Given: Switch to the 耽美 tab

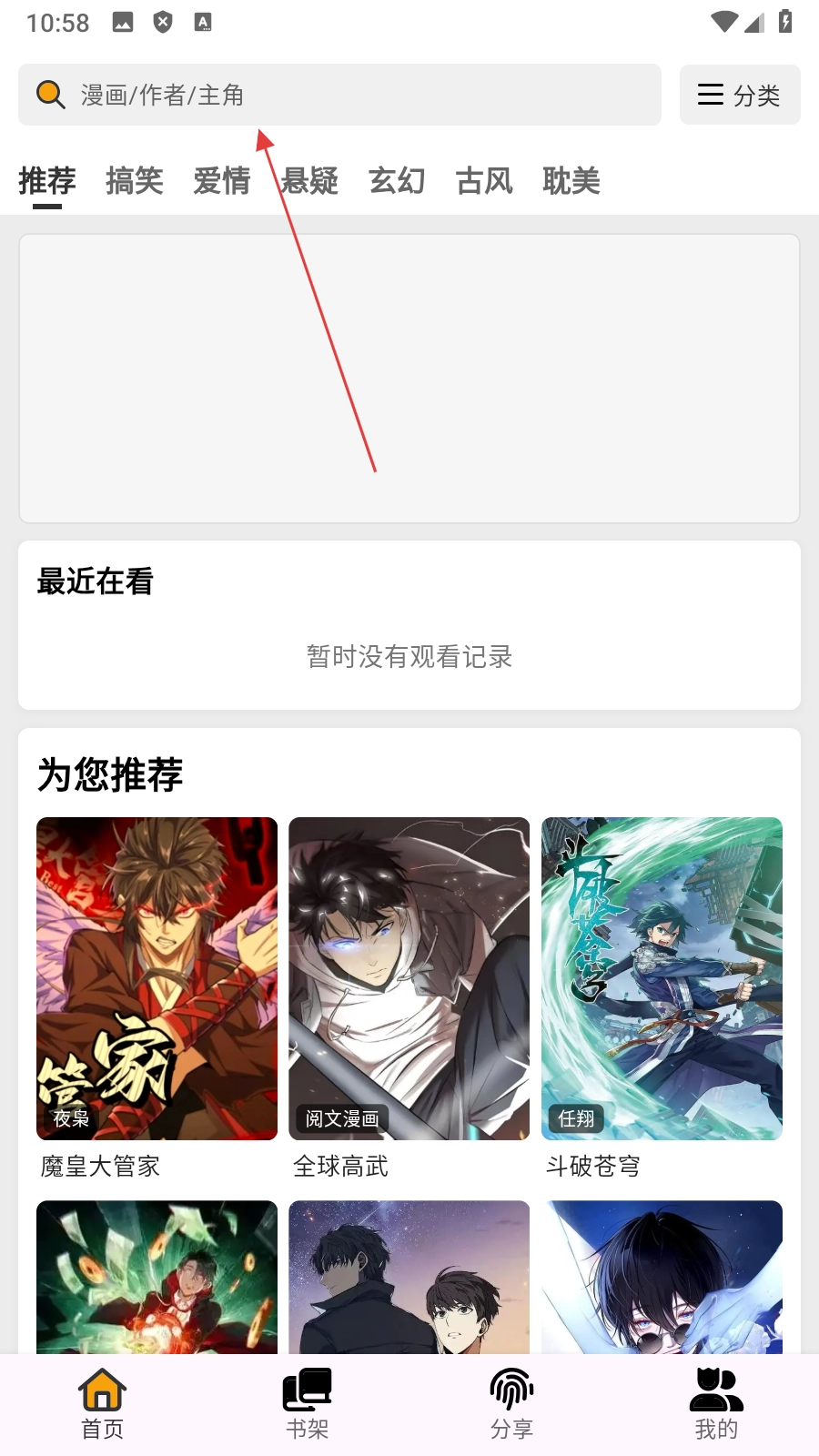Looking at the screenshot, I should [x=571, y=180].
